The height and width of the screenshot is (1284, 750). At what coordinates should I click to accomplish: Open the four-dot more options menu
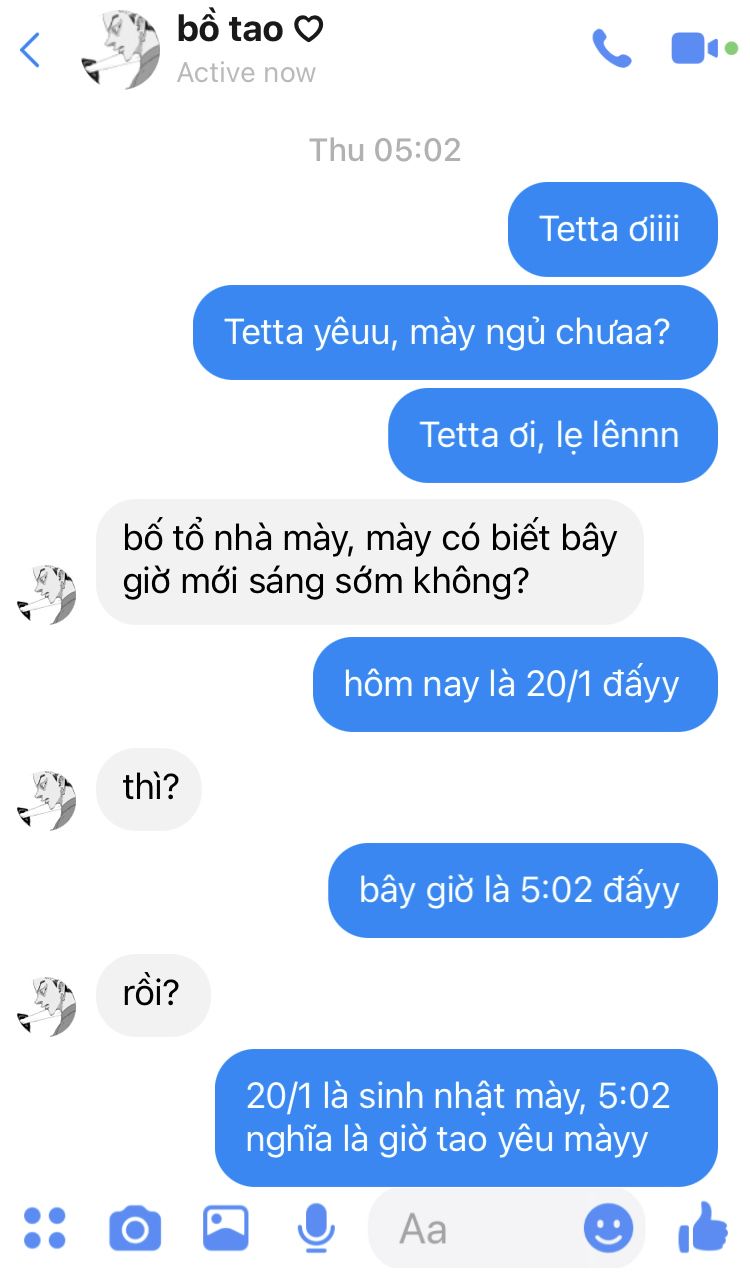point(44,1228)
